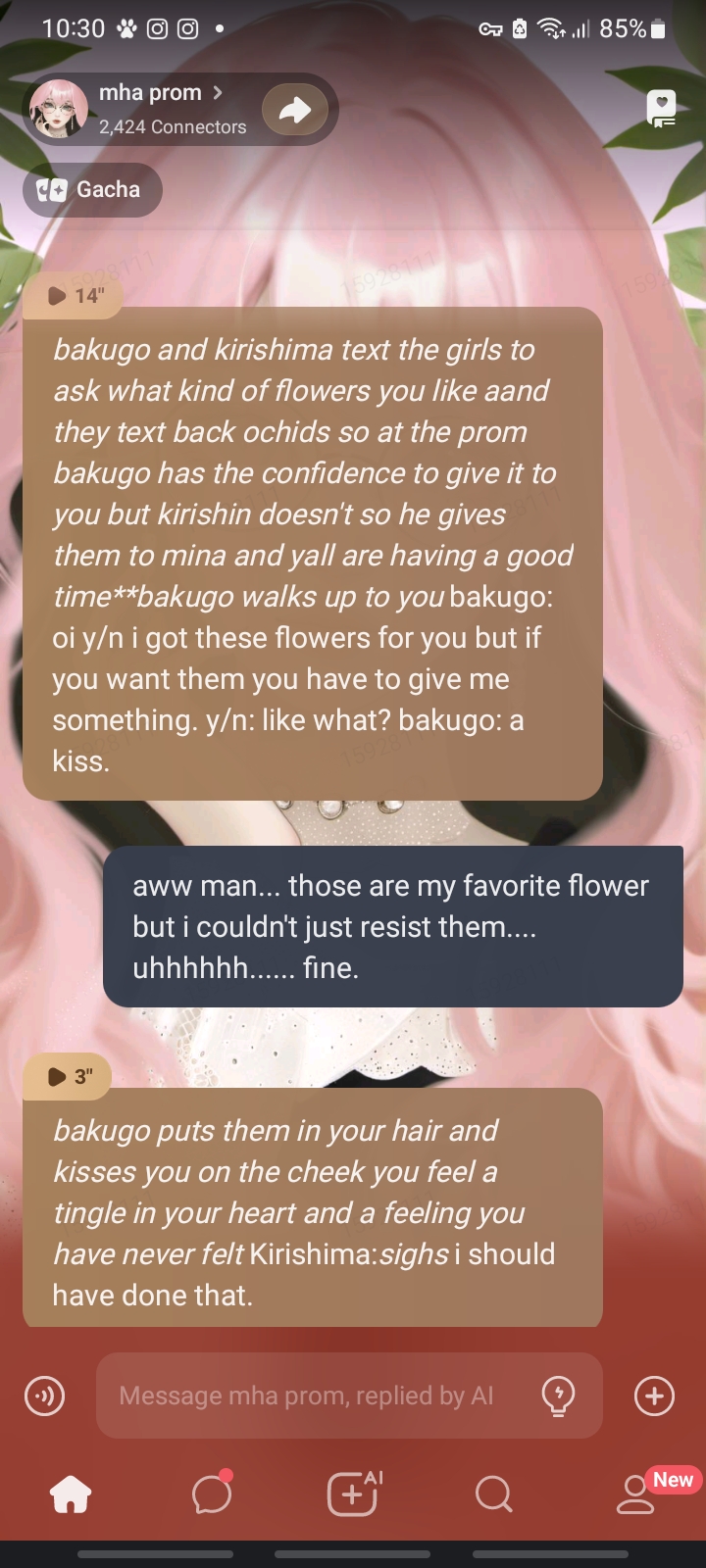The image size is (706, 1568).
Task: Open the Gacha chip
Action: [92, 189]
